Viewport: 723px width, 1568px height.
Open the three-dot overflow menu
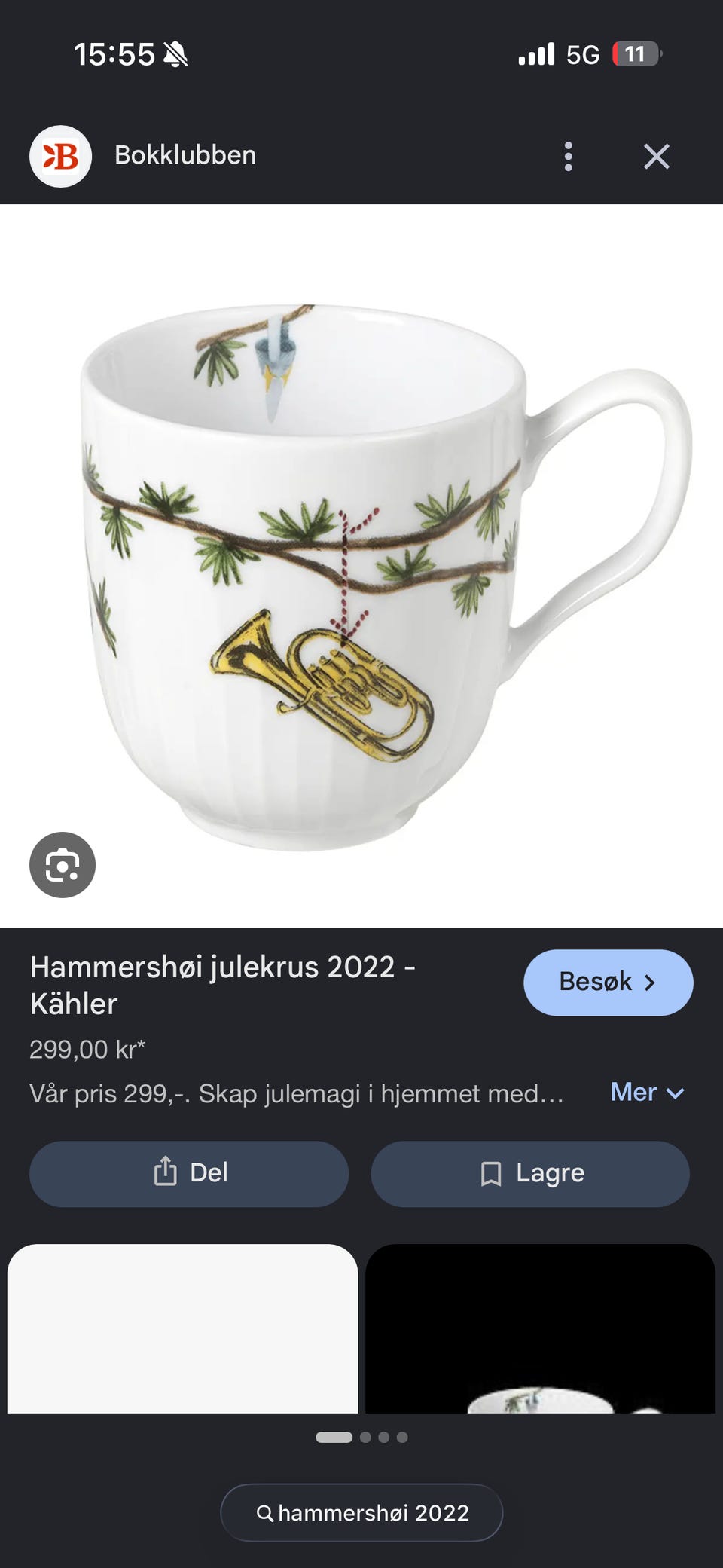(569, 157)
